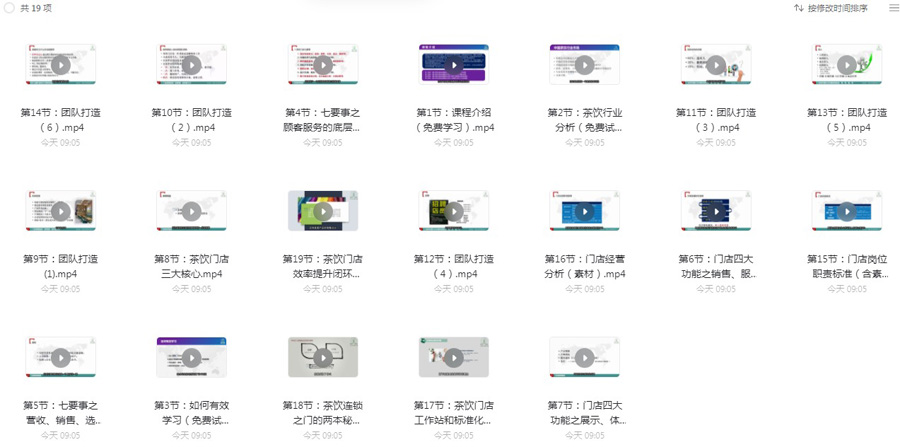The height and width of the screenshot is (447, 900).
Task: Open video 第13节：团队打造（5）.mp4
Action: (x=847, y=65)
